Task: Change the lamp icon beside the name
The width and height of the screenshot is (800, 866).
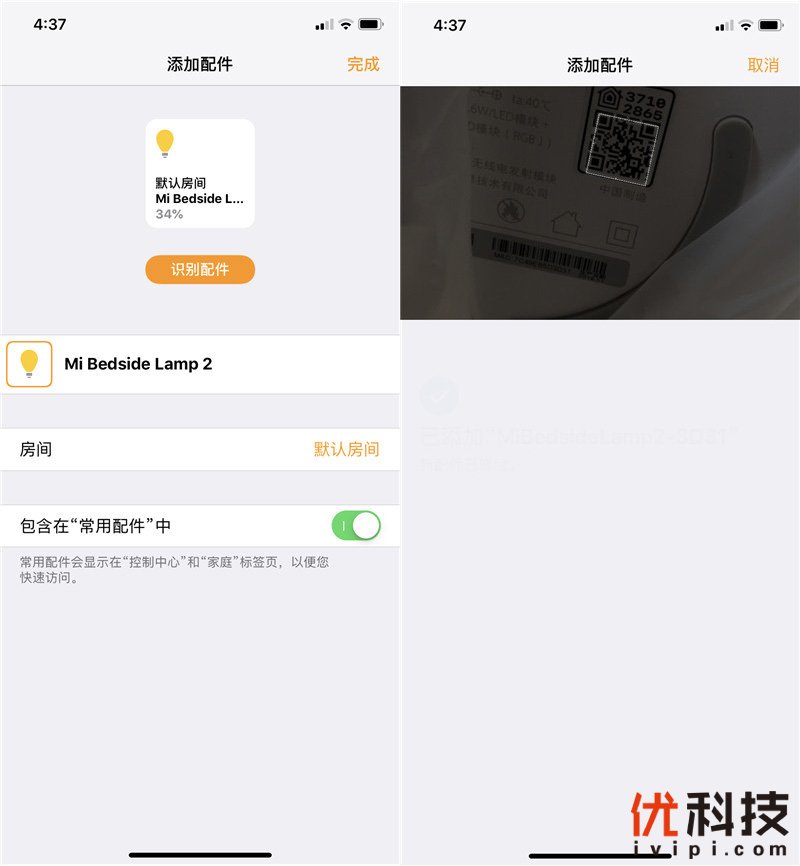Action: pos(29,364)
